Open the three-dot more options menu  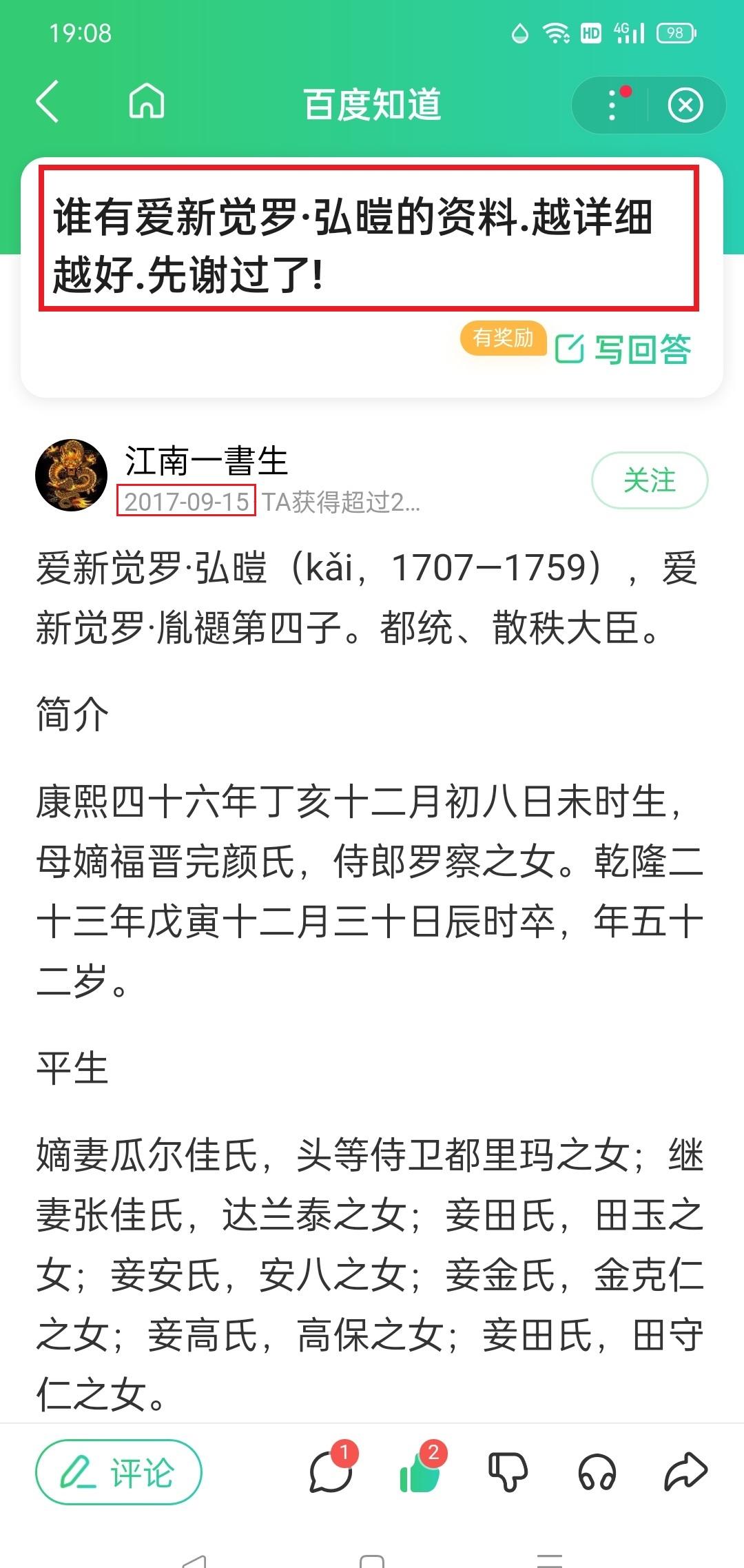coord(612,105)
